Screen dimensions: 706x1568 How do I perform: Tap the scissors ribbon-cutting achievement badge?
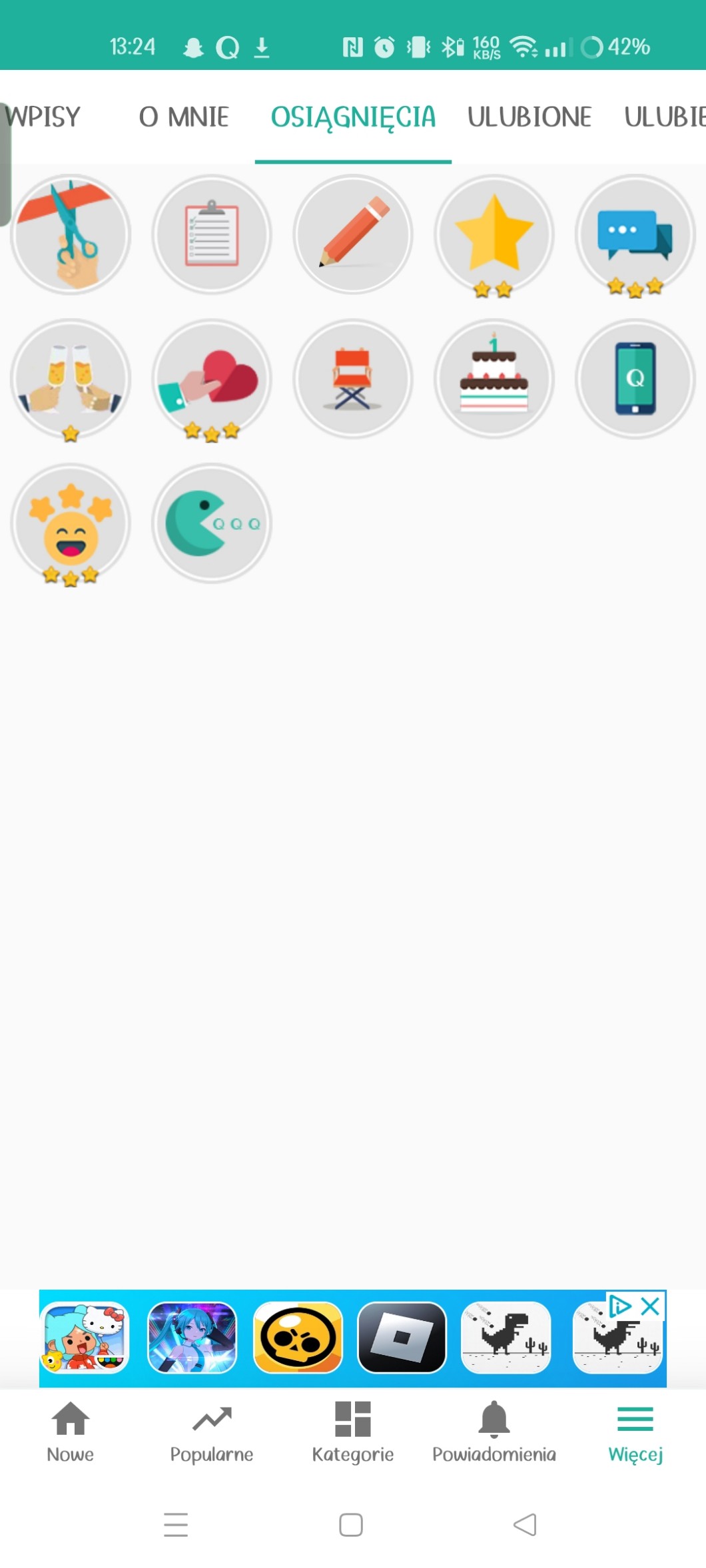(71, 234)
